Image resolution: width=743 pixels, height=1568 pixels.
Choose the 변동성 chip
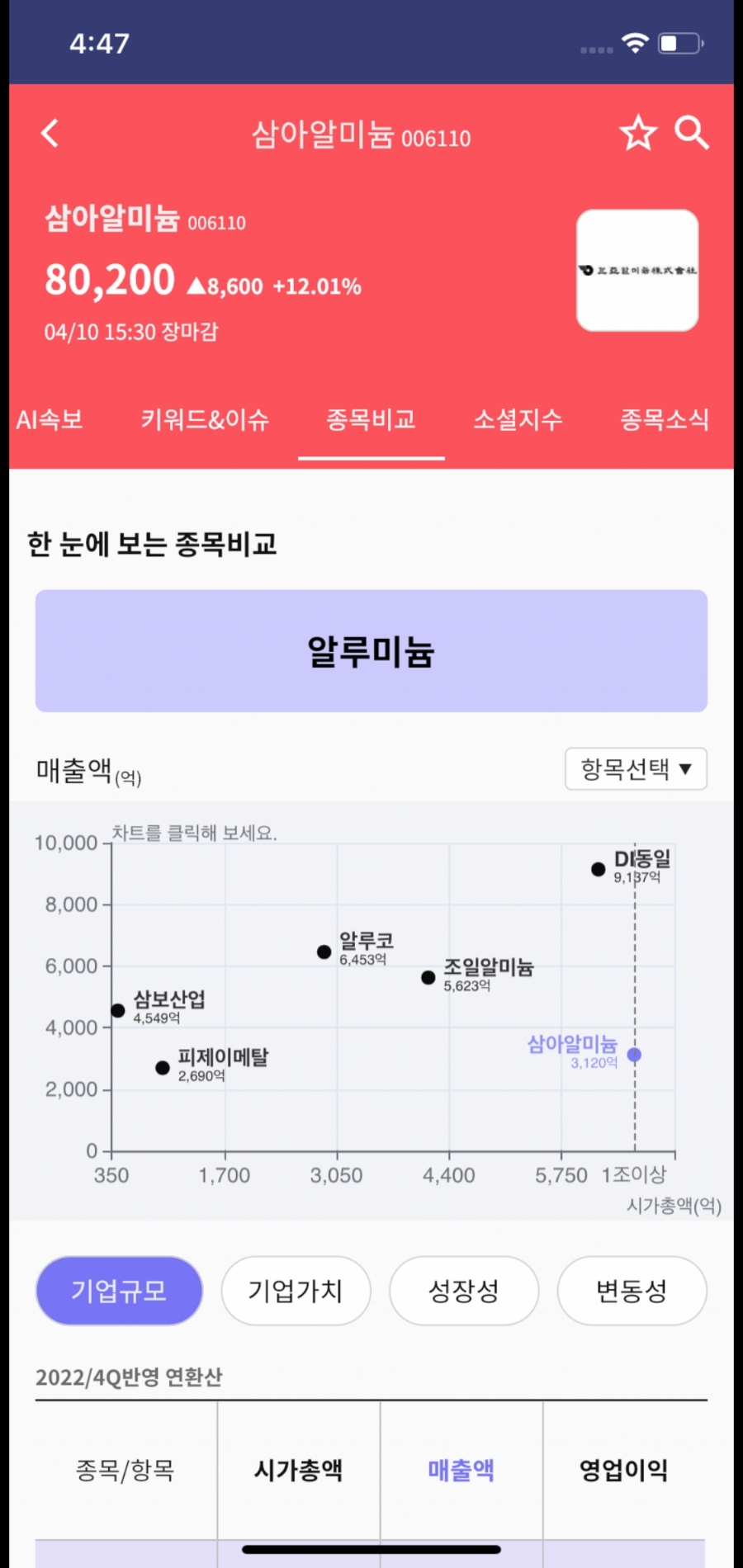(x=632, y=1291)
